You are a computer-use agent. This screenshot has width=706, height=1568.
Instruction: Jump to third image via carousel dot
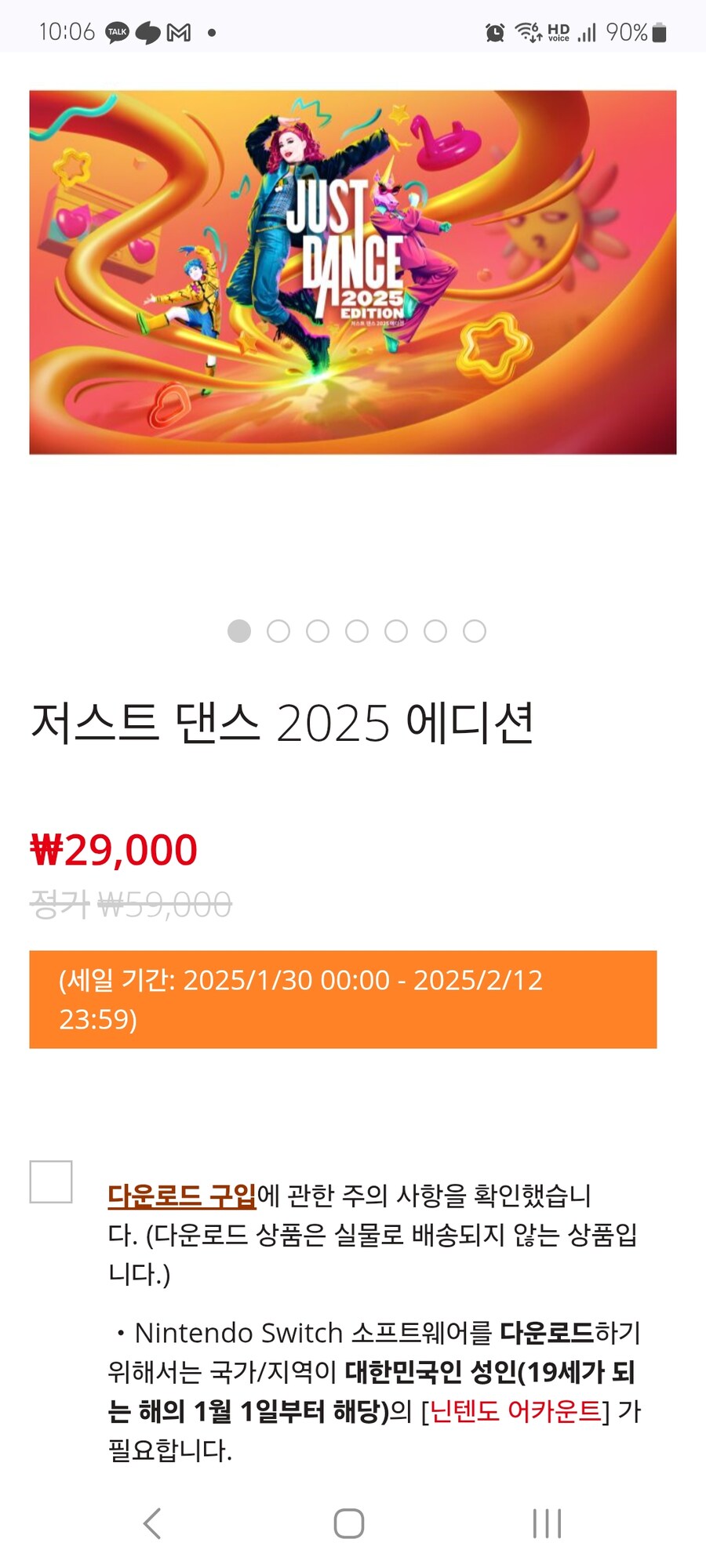(x=316, y=630)
